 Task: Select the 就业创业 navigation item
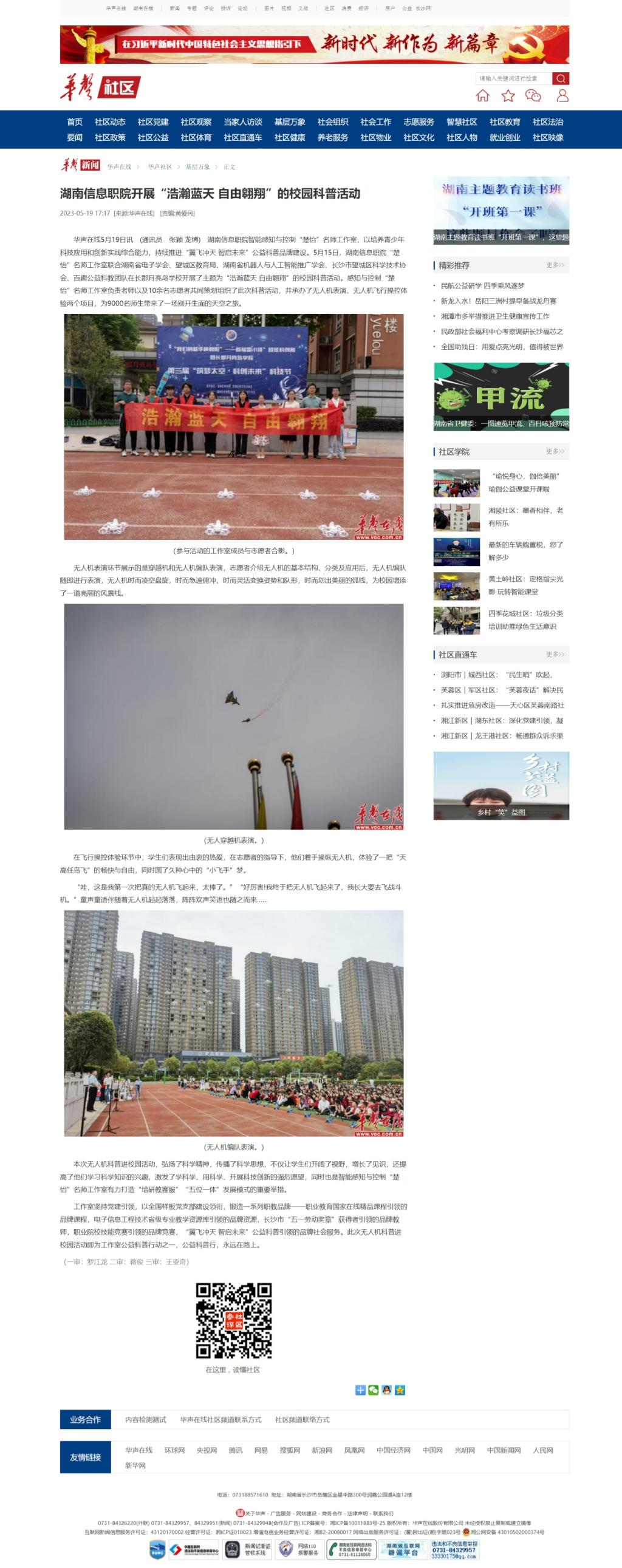tap(505, 138)
